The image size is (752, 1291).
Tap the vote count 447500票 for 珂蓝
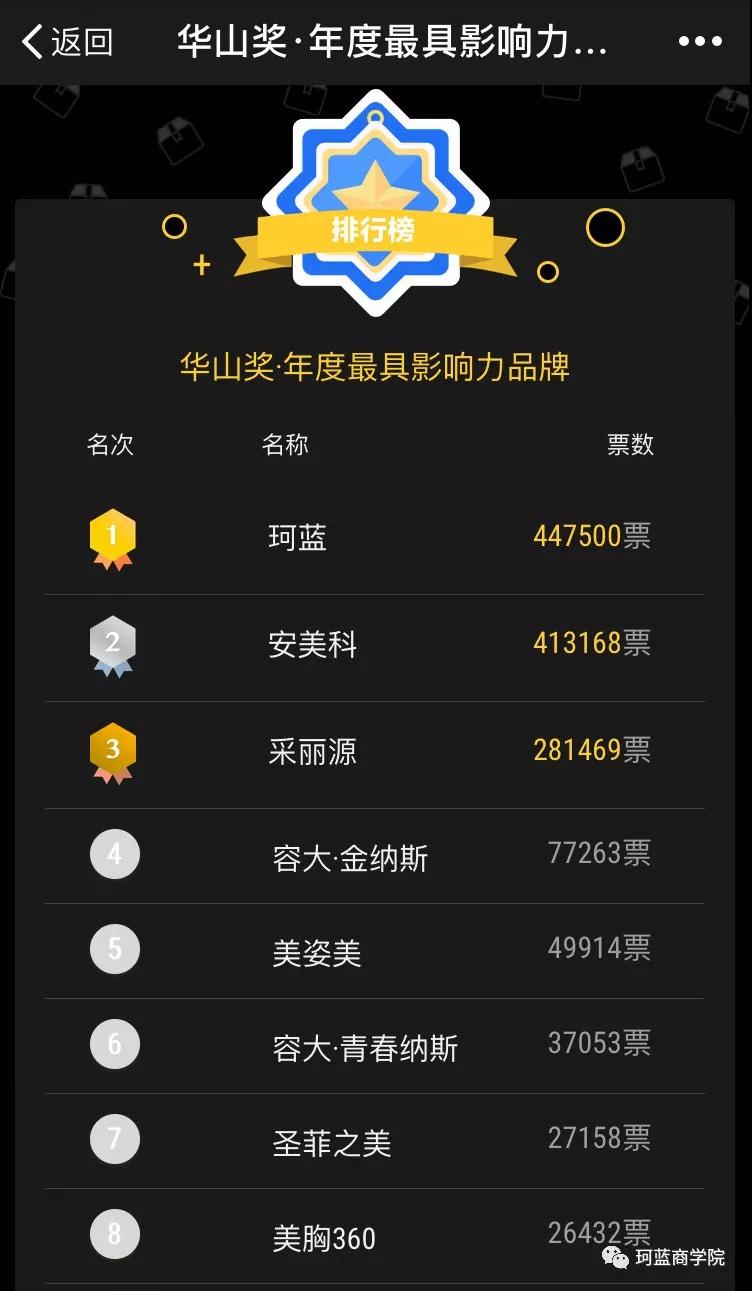(593, 537)
